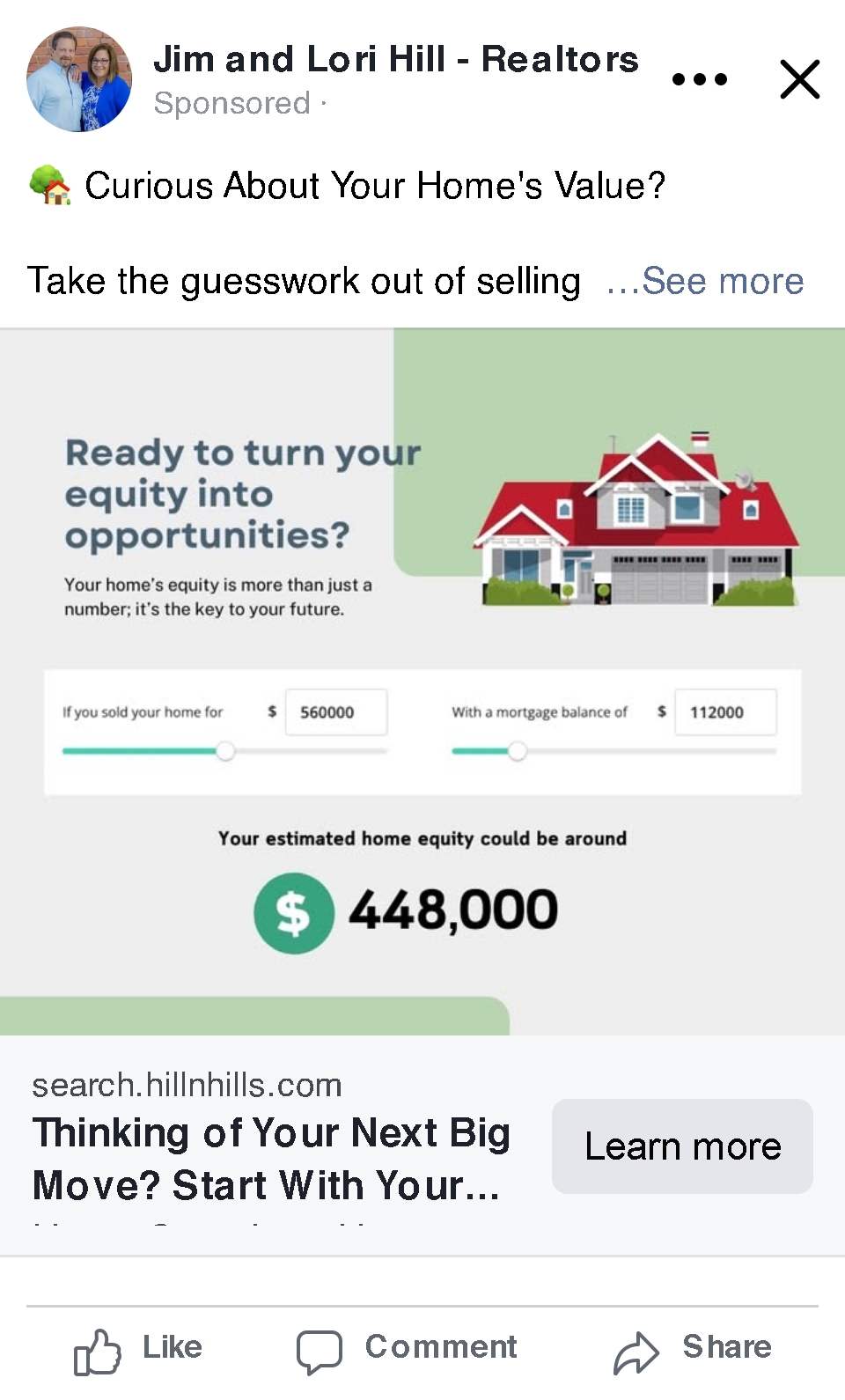Screen dimensions: 845x1400
Task: Open Jim and Lori Hill profile picture
Action: 79,79
